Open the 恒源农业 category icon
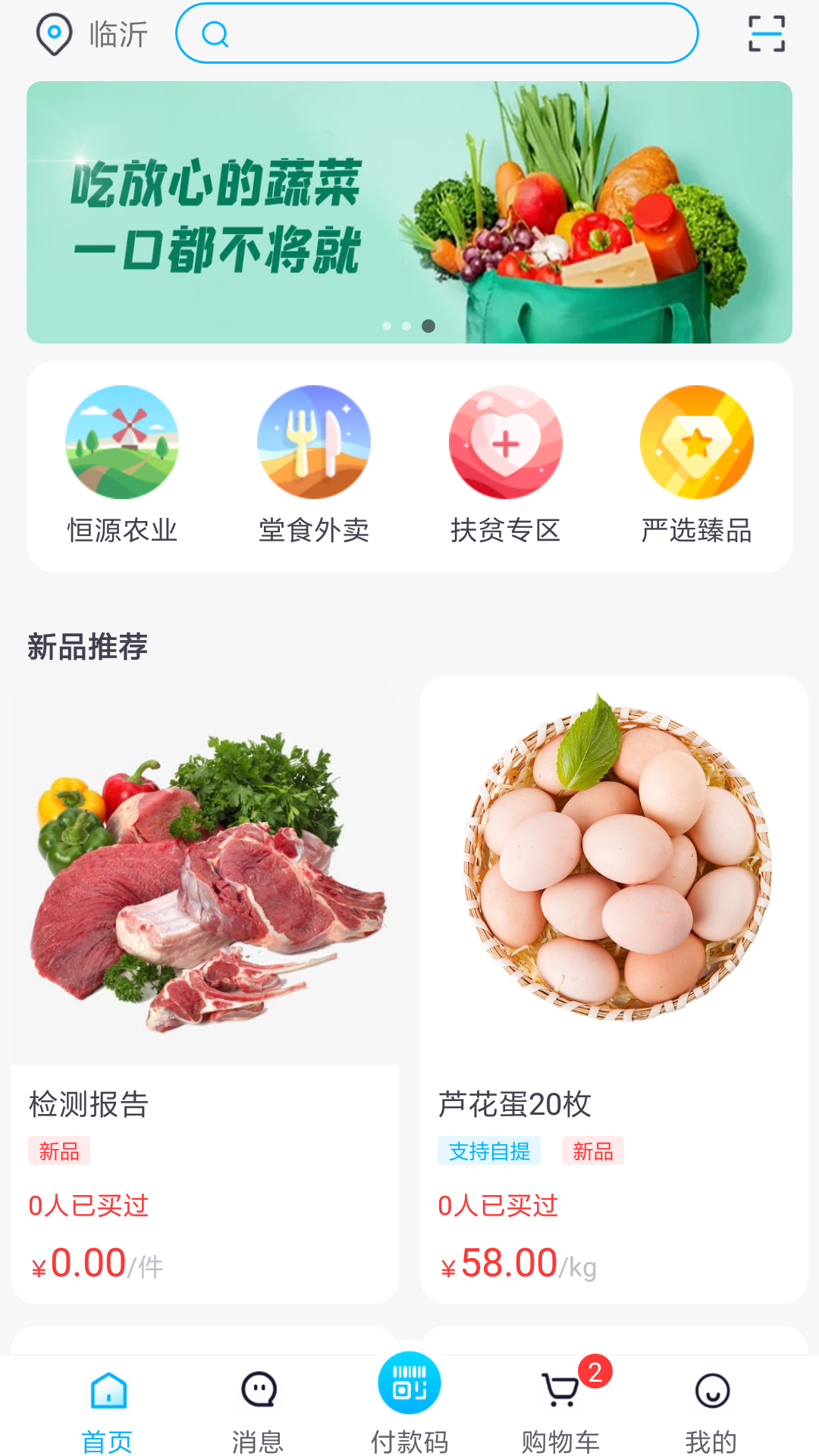The height and width of the screenshot is (1456, 819). 122,442
